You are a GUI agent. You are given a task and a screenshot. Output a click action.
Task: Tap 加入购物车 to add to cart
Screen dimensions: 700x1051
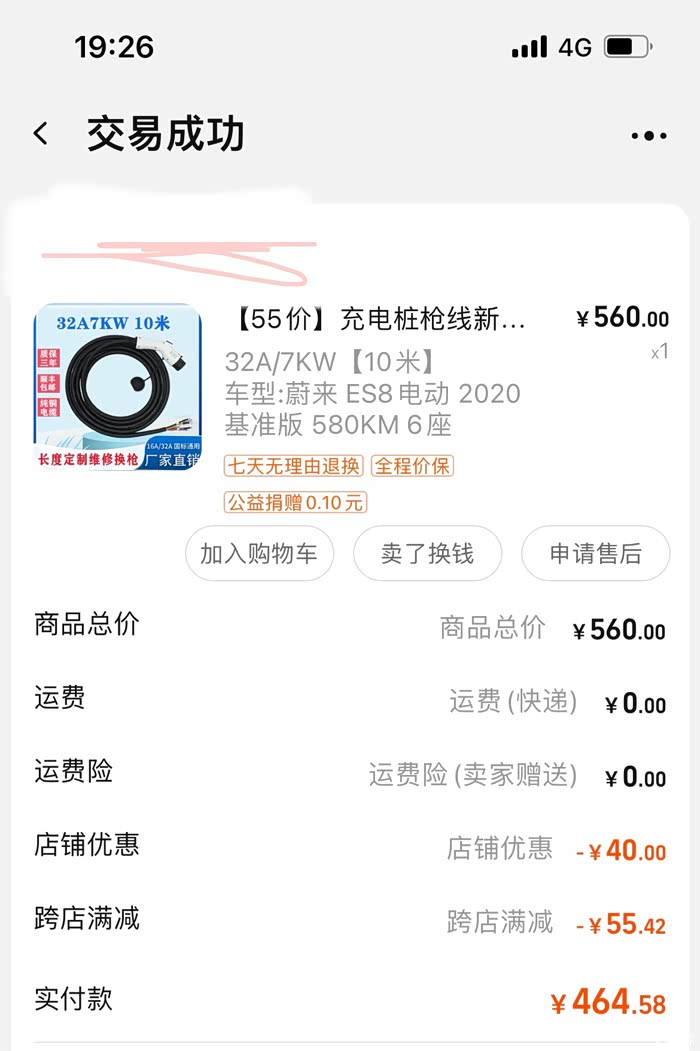coord(259,553)
